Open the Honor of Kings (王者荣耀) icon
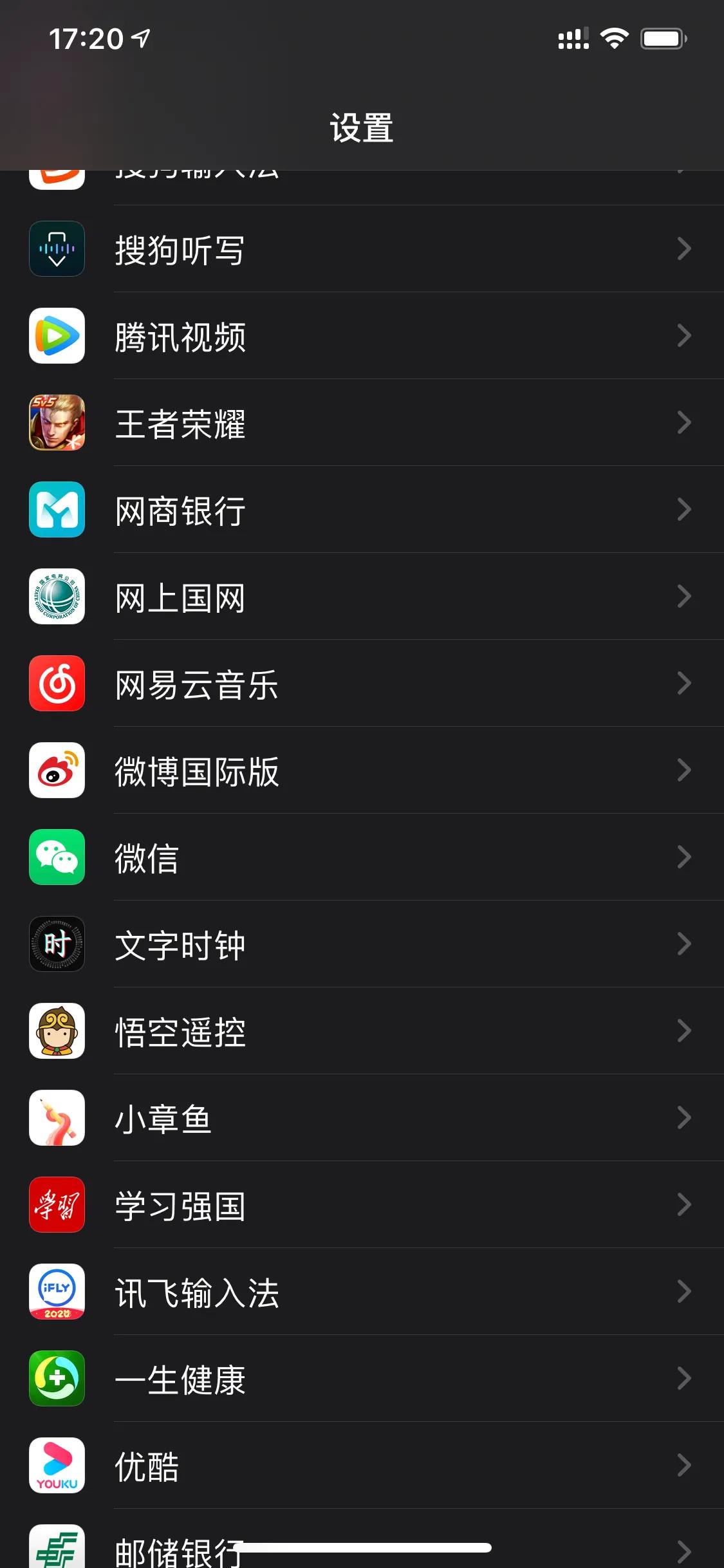This screenshot has width=724, height=1568. tap(57, 424)
